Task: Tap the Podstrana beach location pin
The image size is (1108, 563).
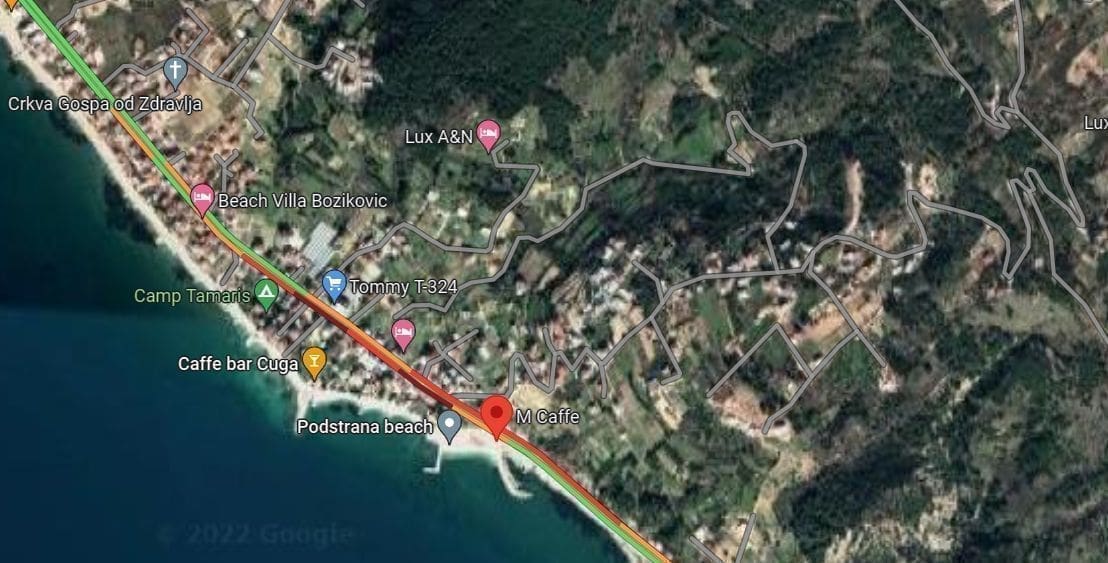Action: [x=450, y=425]
